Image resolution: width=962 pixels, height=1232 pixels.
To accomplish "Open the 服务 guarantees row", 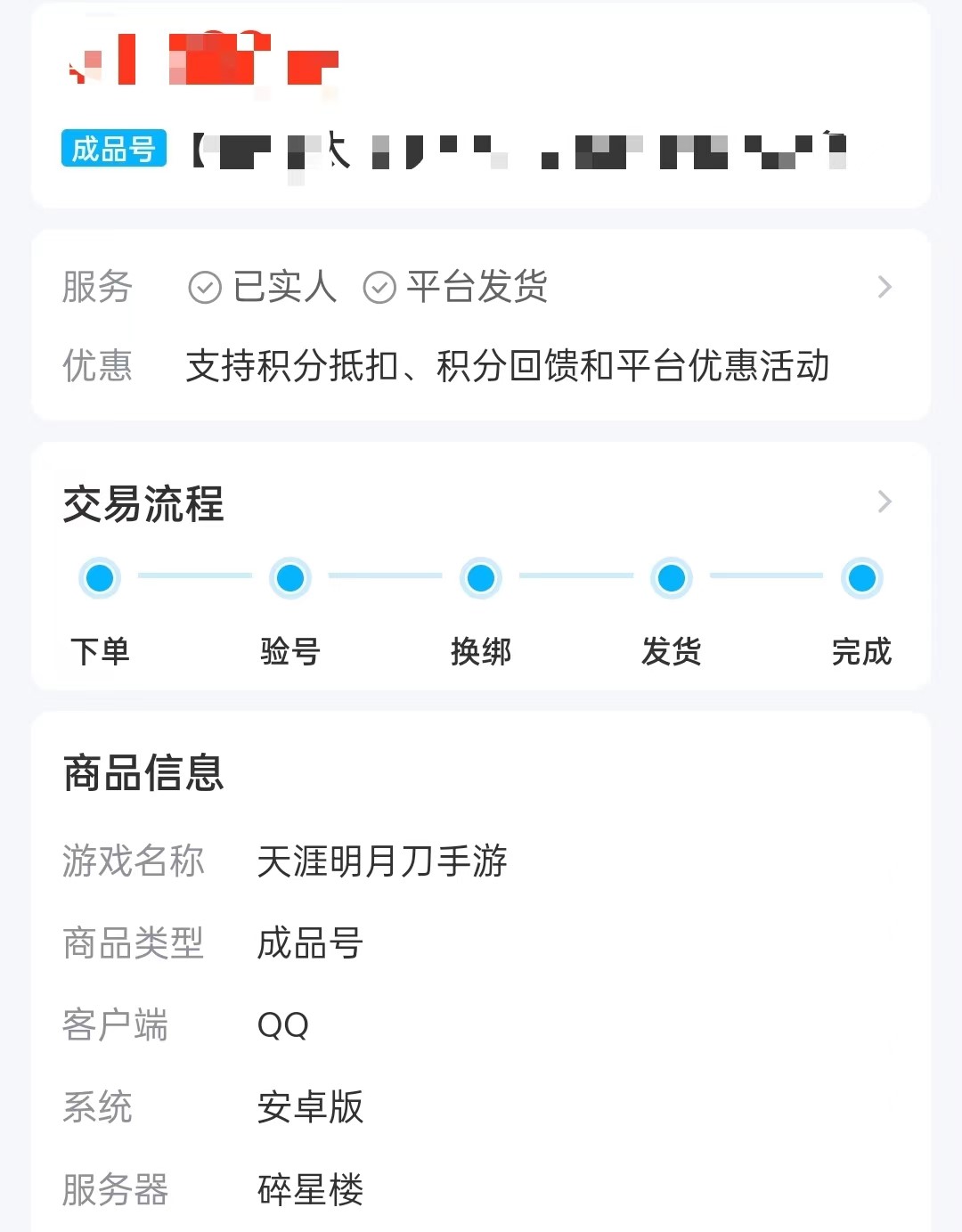I will pyautogui.click(x=884, y=287).
